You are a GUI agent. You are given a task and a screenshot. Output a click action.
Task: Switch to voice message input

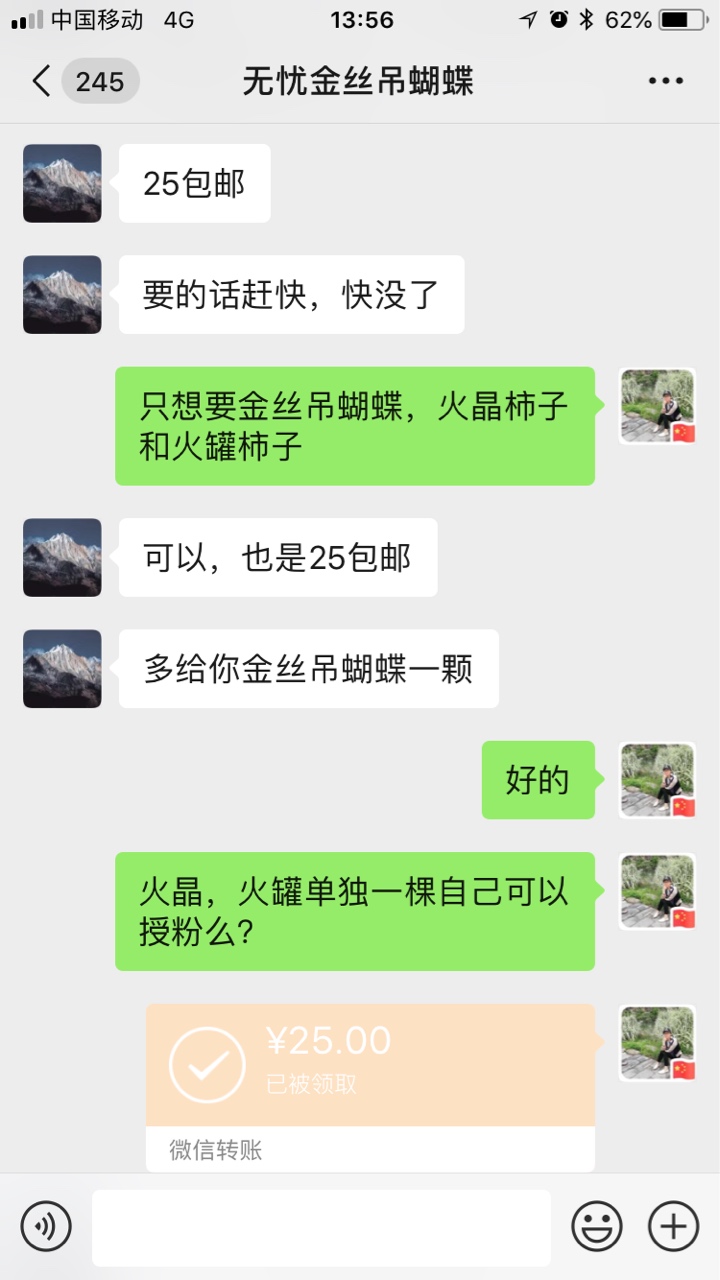(x=46, y=1226)
